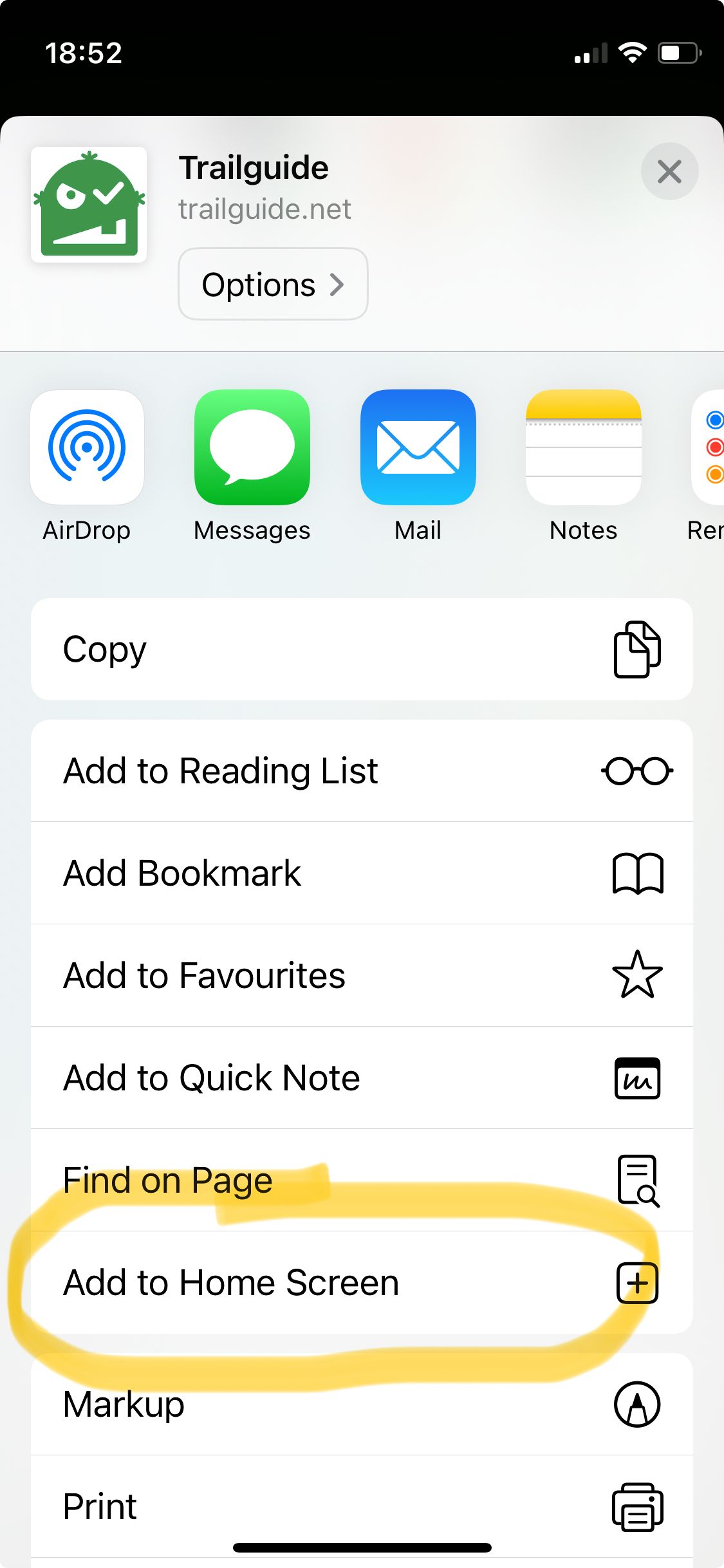Image resolution: width=724 pixels, height=1568 pixels.
Task: Open share Options
Action: click(x=273, y=285)
